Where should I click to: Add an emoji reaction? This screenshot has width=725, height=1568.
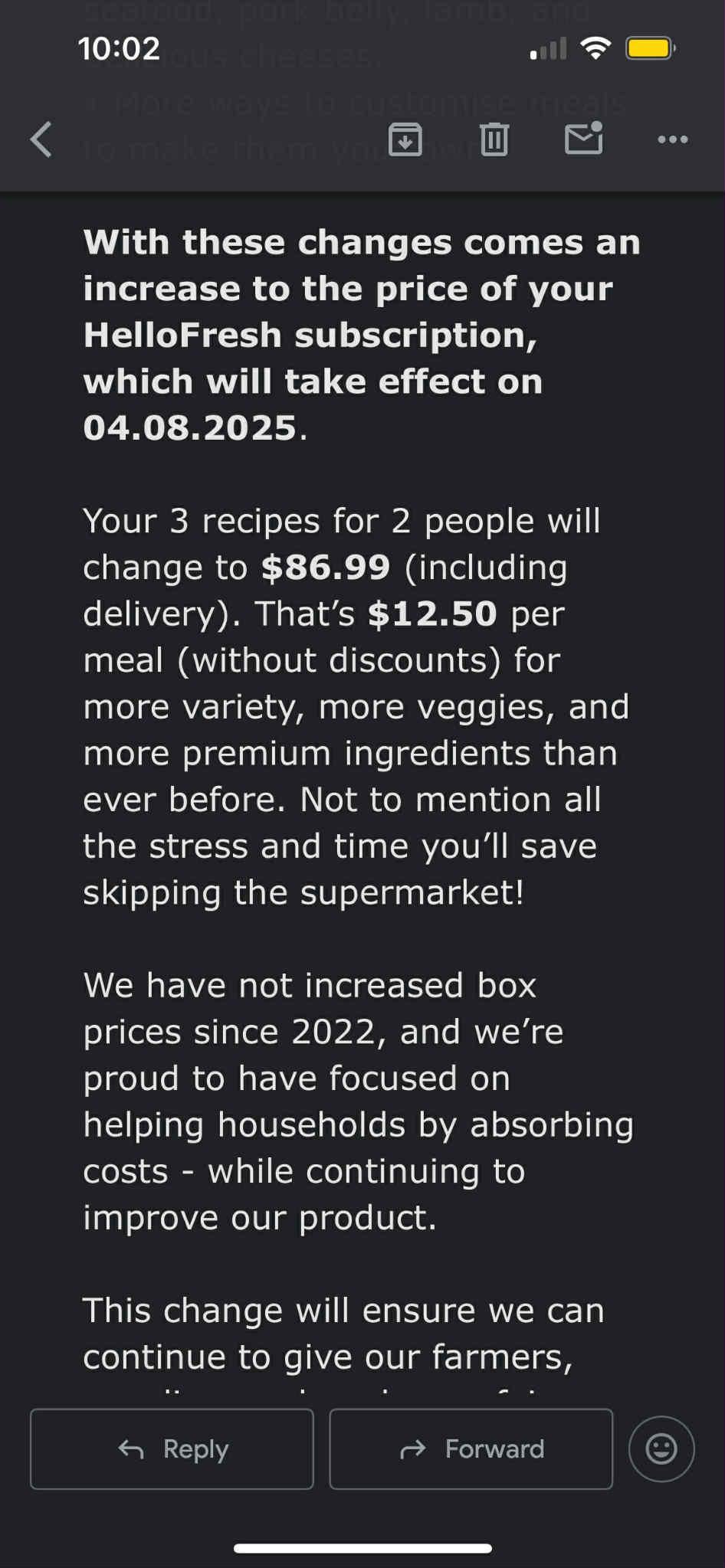pyautogui.click(x=661, y=1449)
